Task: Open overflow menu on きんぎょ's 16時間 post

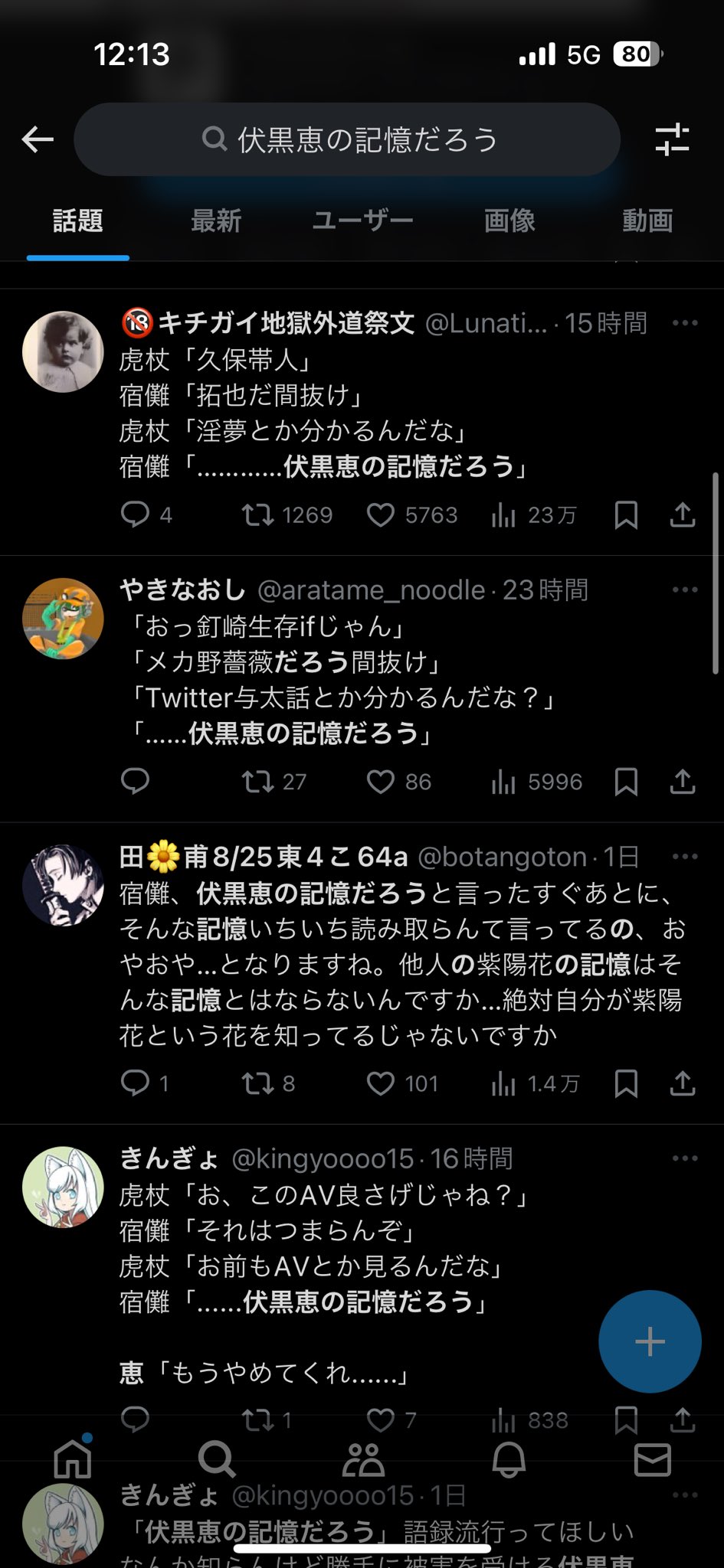Action: tap(684, 1158)
